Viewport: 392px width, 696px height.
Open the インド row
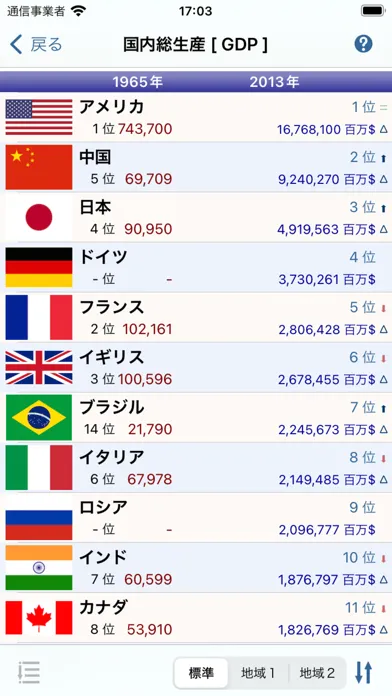196,568
